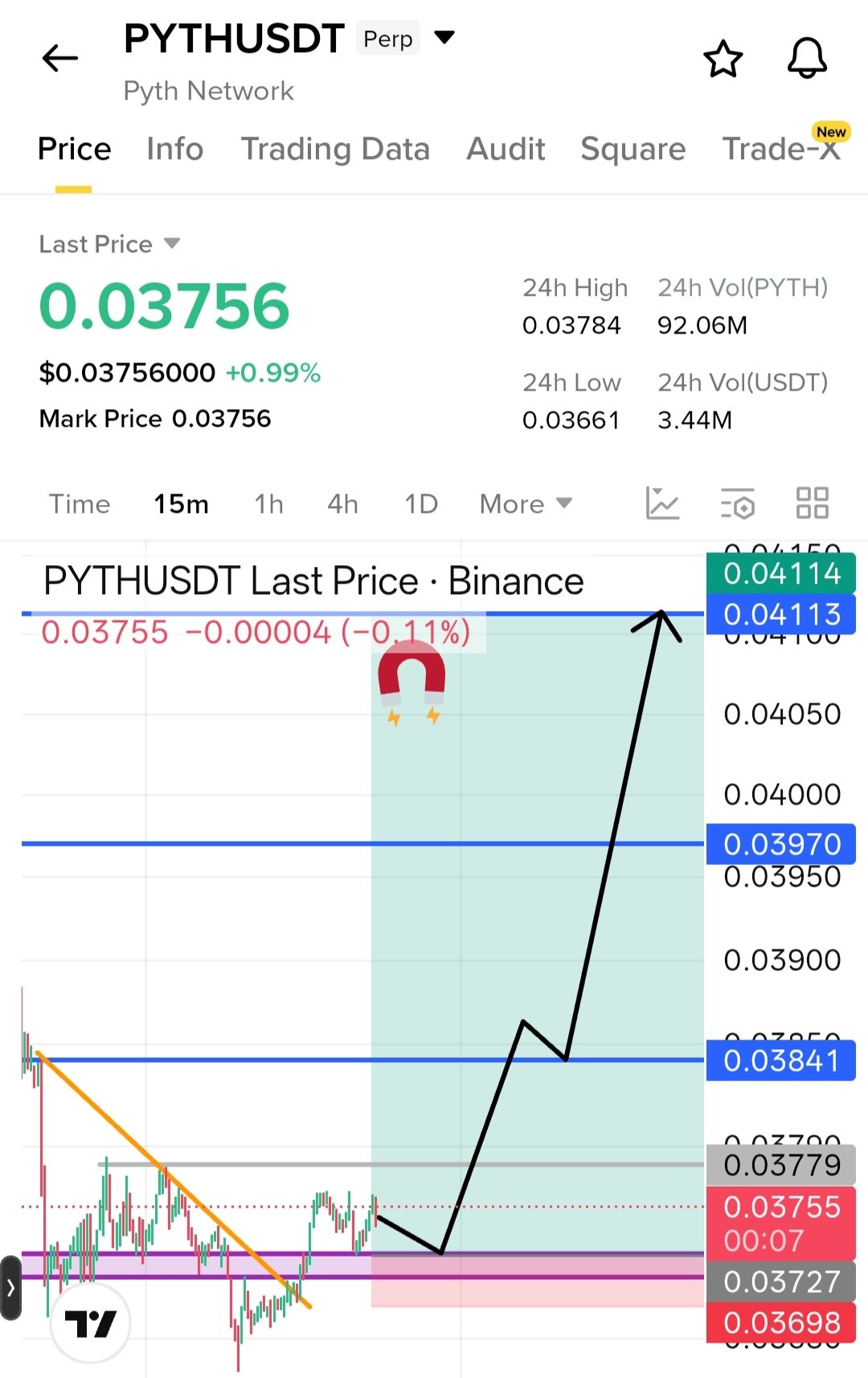Open the Trading Data tab
Viewport: 868px width, 1378px height.
point(335,149)
